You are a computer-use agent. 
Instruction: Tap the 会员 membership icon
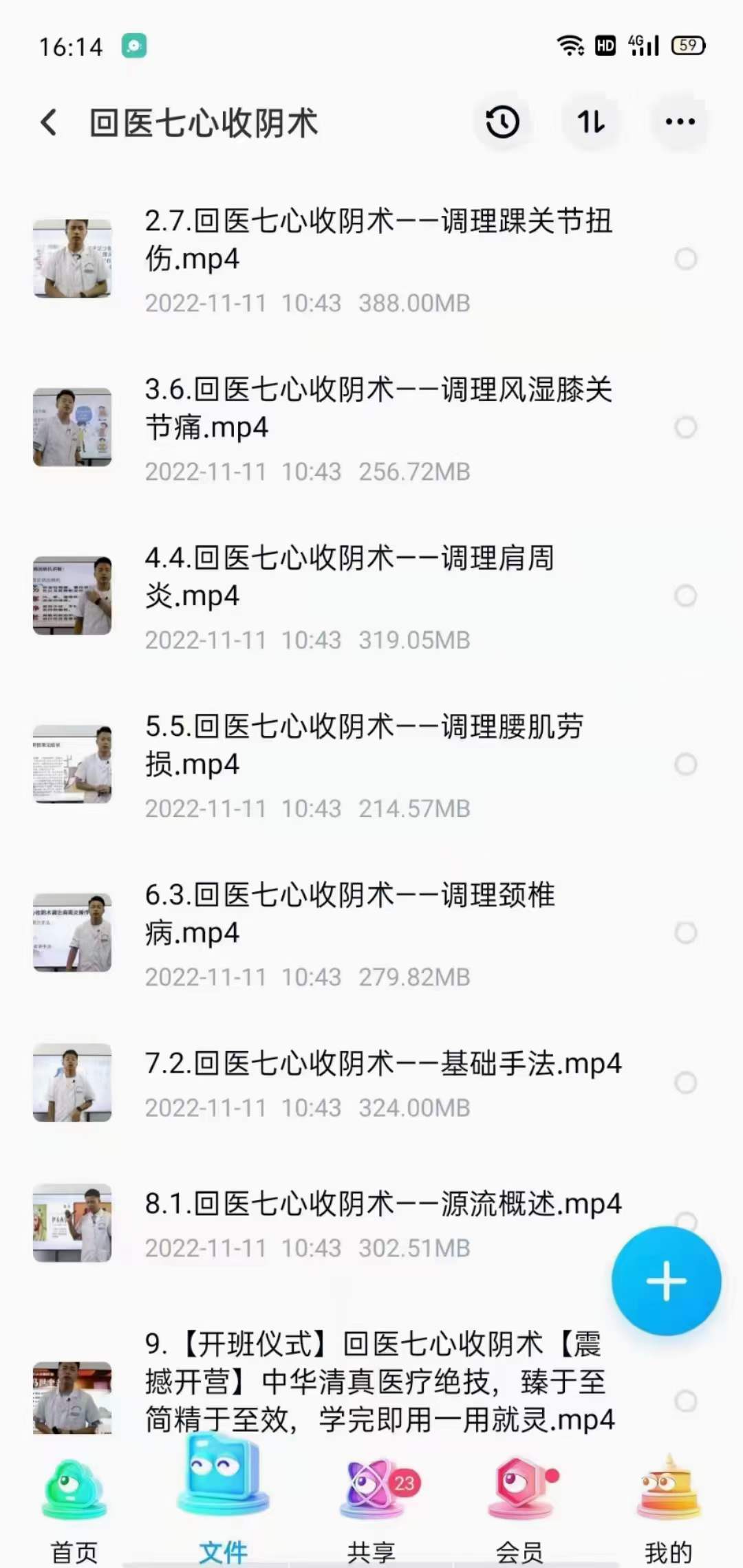point(520,1485)
